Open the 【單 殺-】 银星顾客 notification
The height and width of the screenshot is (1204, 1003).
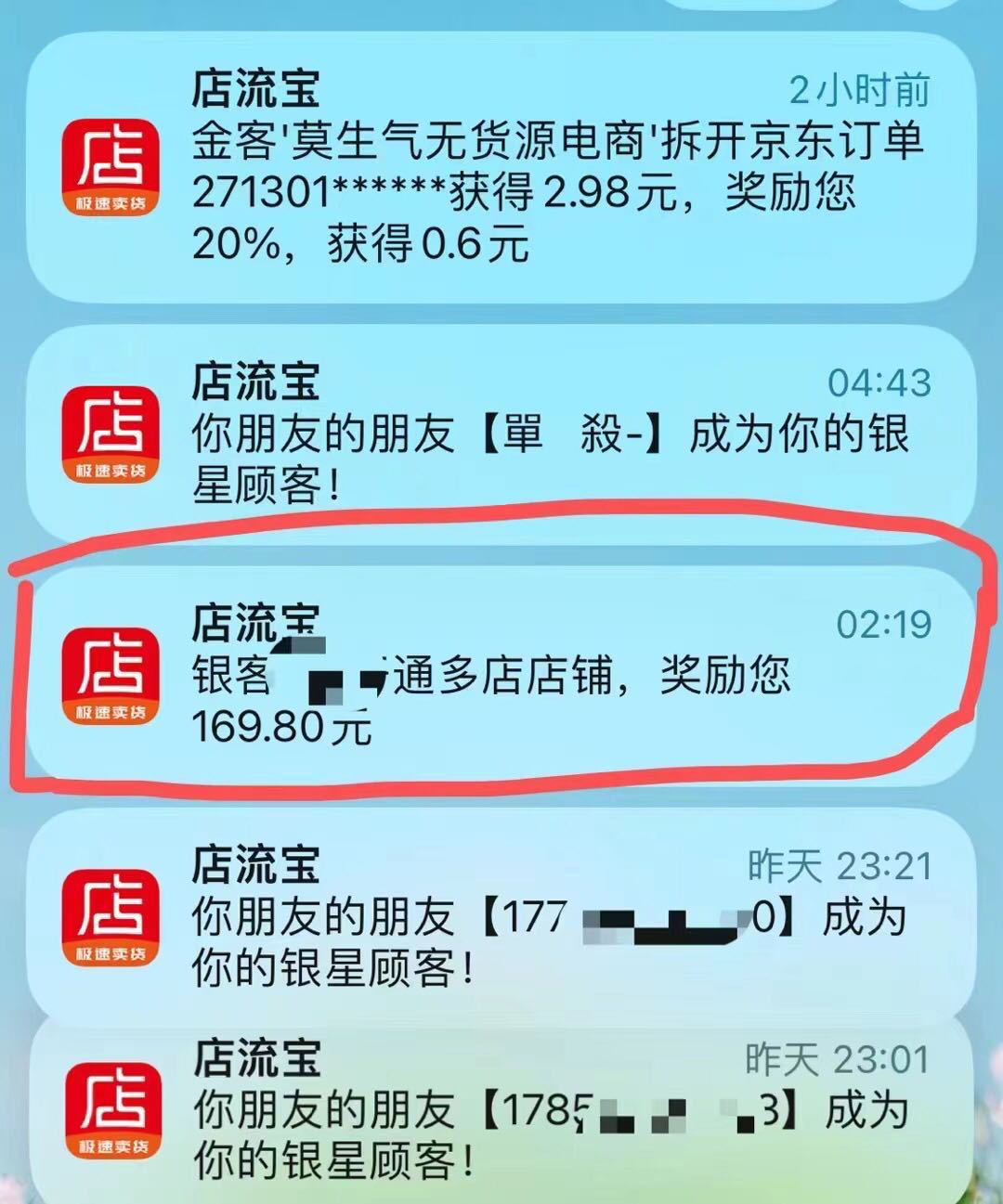click(x=501, y=433)
